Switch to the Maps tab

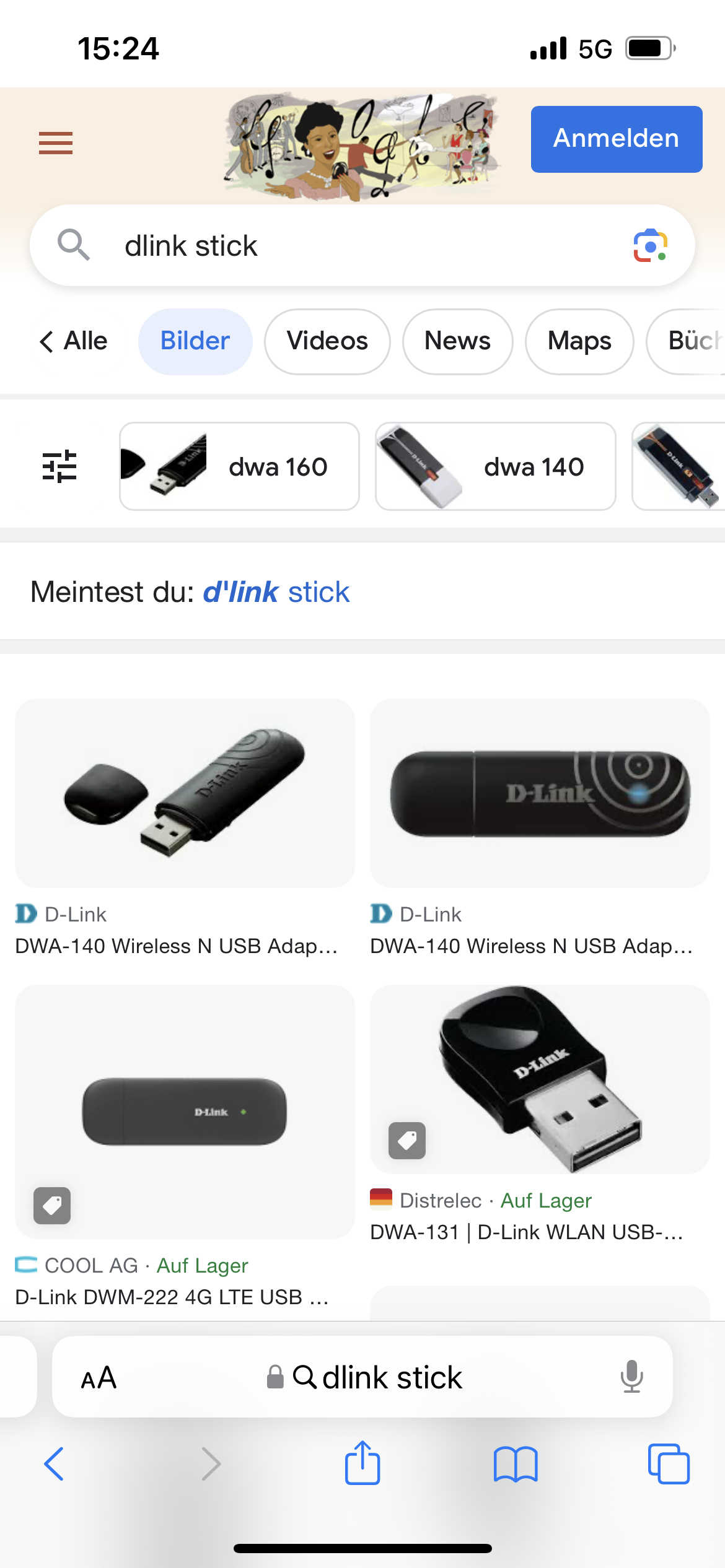(x=579, y=341)
